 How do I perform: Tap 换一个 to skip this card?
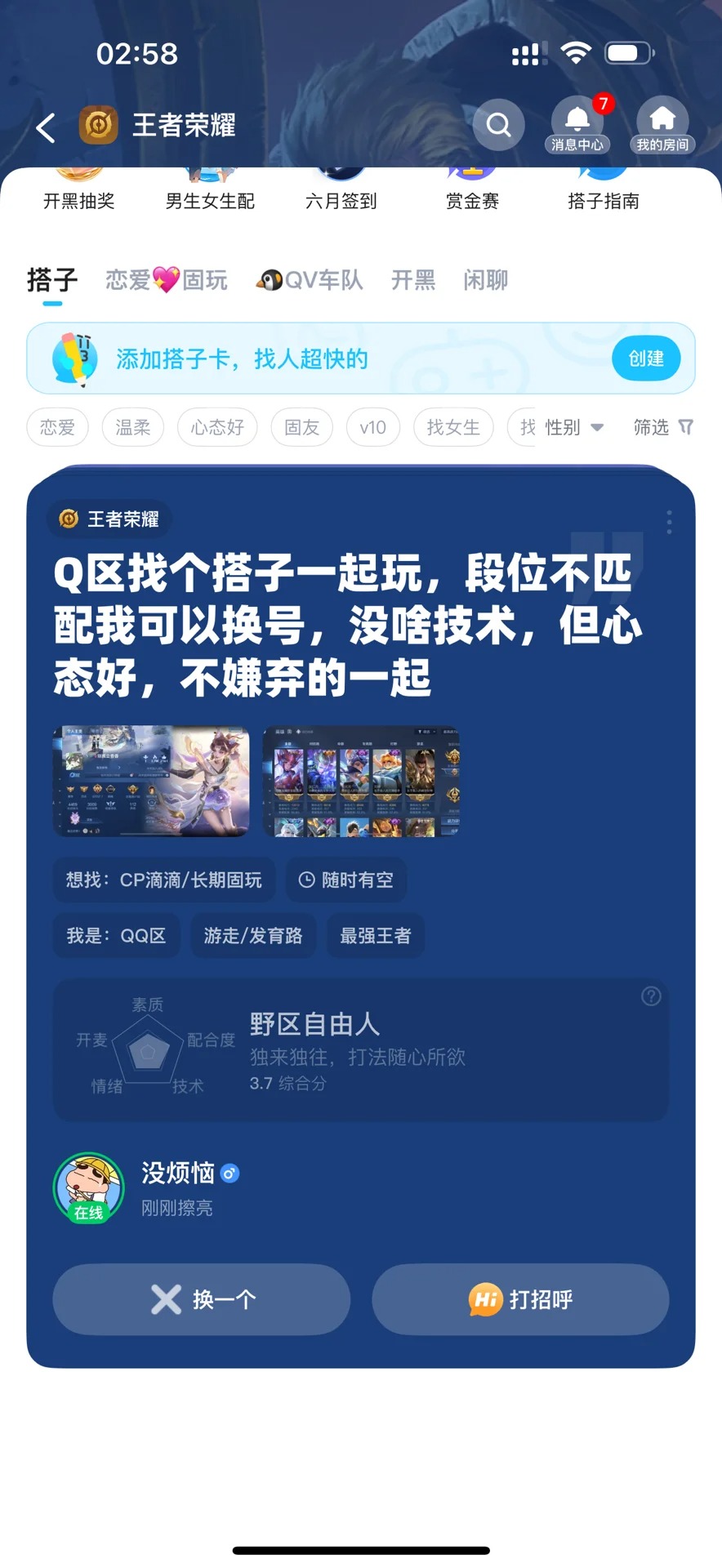click(x=202, y=1299)
